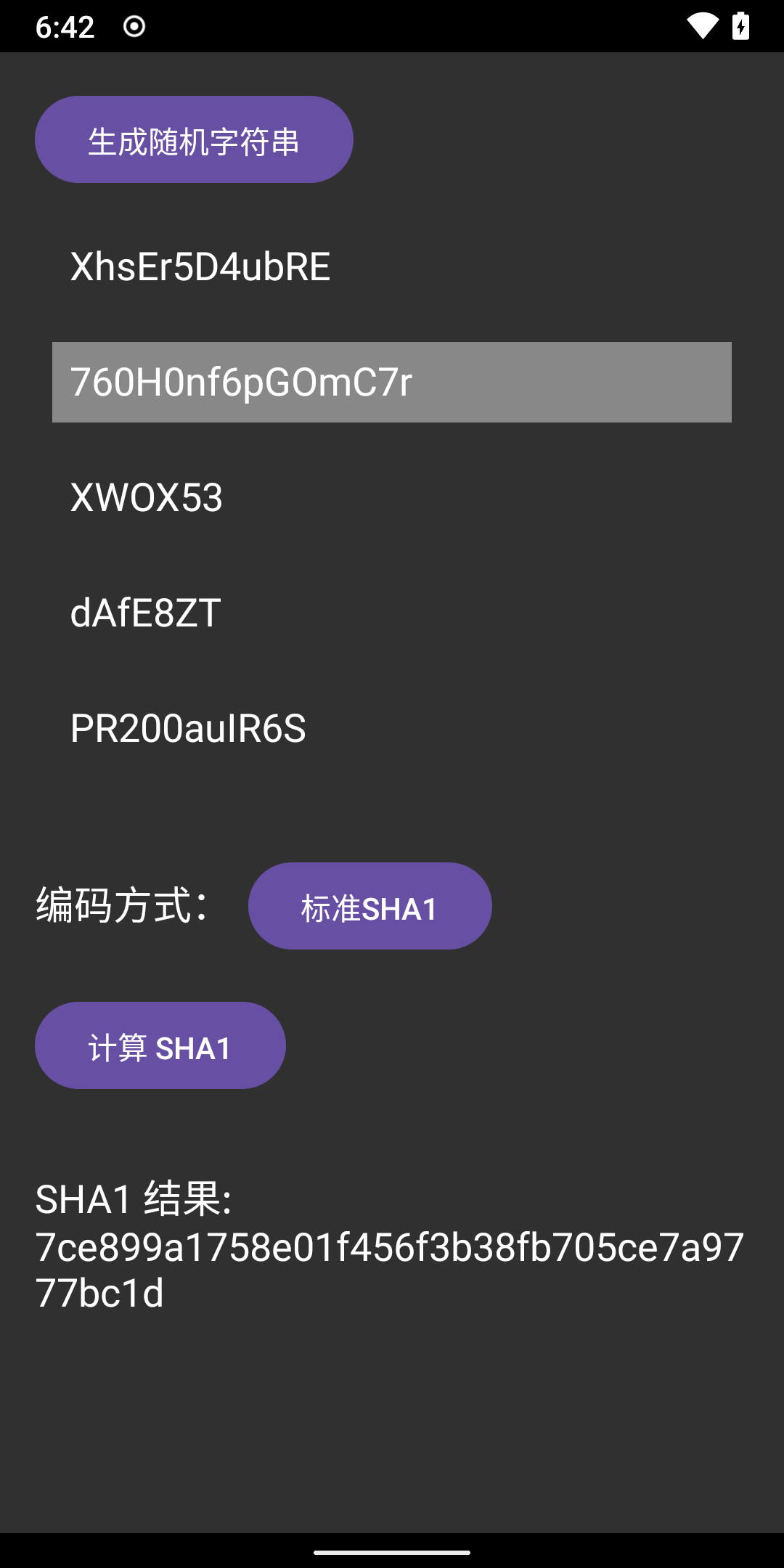Generate a new random string

coord(193,139)
